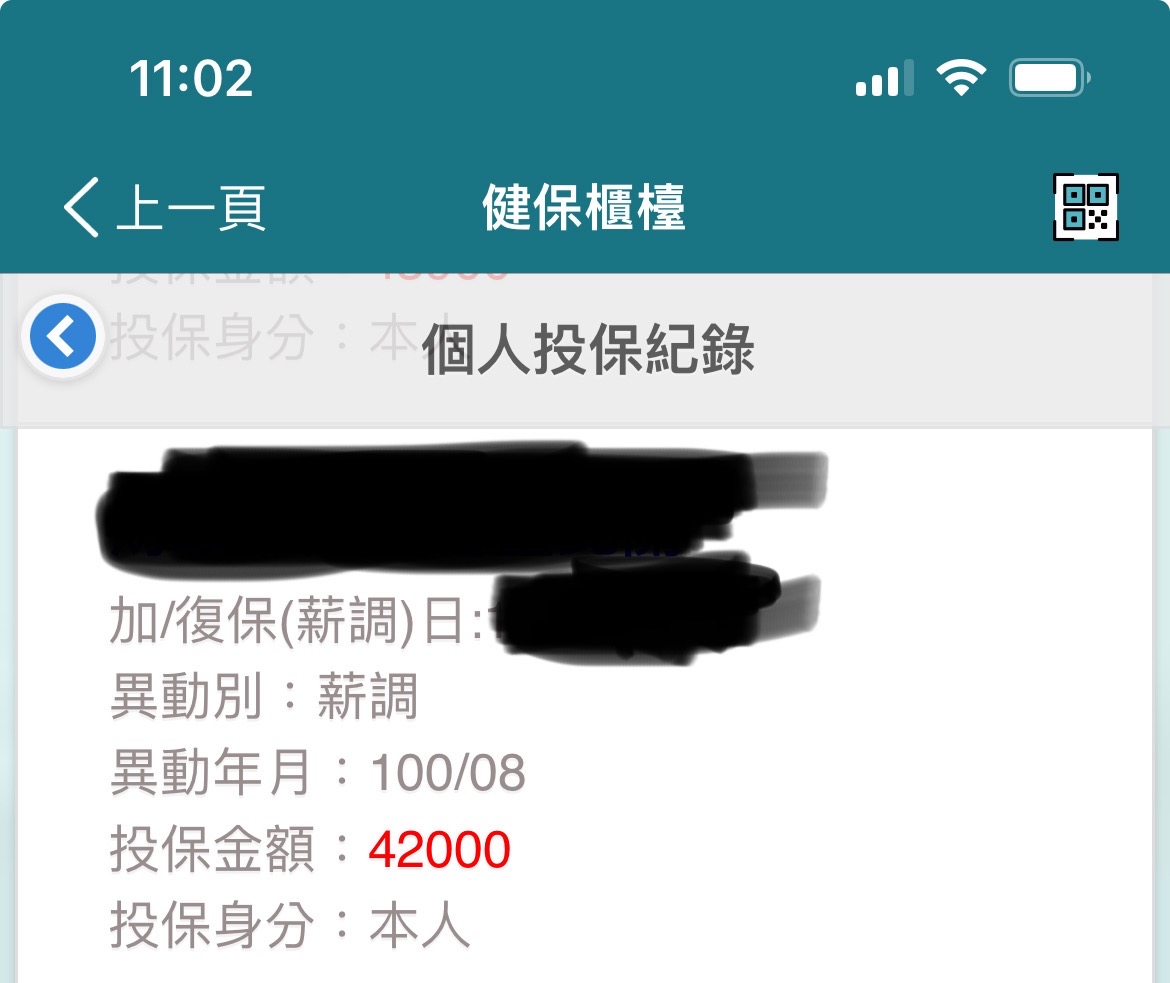The height and width of the screenshot is (983, 1170).
Task: Go back via 上一頁 button
Action: (x=165, y=208)
